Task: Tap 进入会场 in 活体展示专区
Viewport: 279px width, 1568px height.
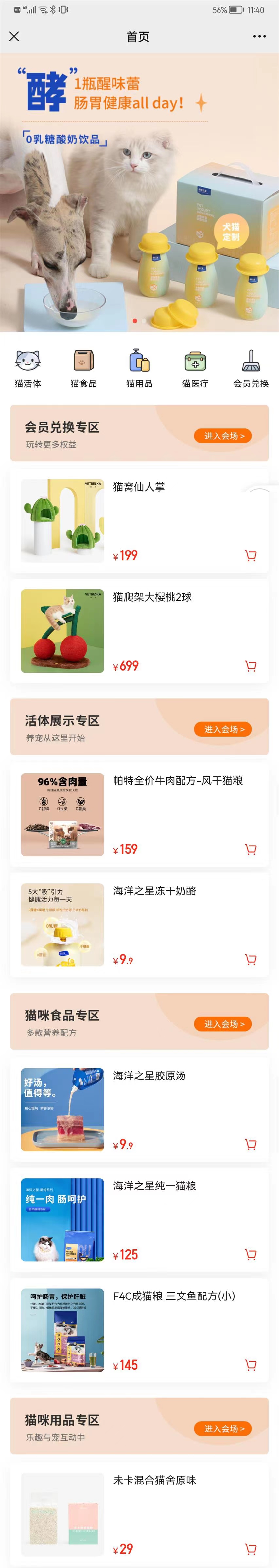Action: click(x=222, y=729)
